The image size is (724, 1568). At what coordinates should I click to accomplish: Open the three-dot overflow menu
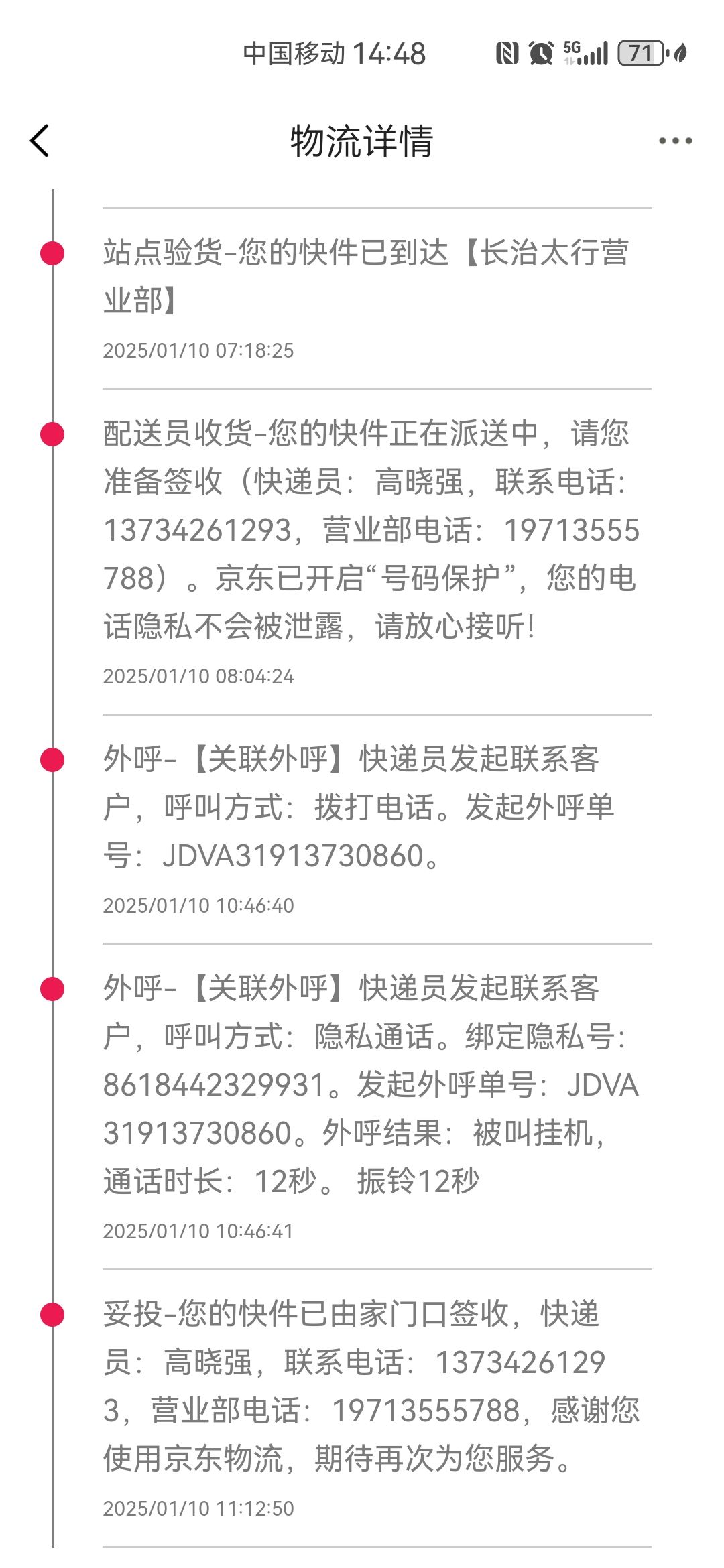pyautogui.click(x=675, y=141)
